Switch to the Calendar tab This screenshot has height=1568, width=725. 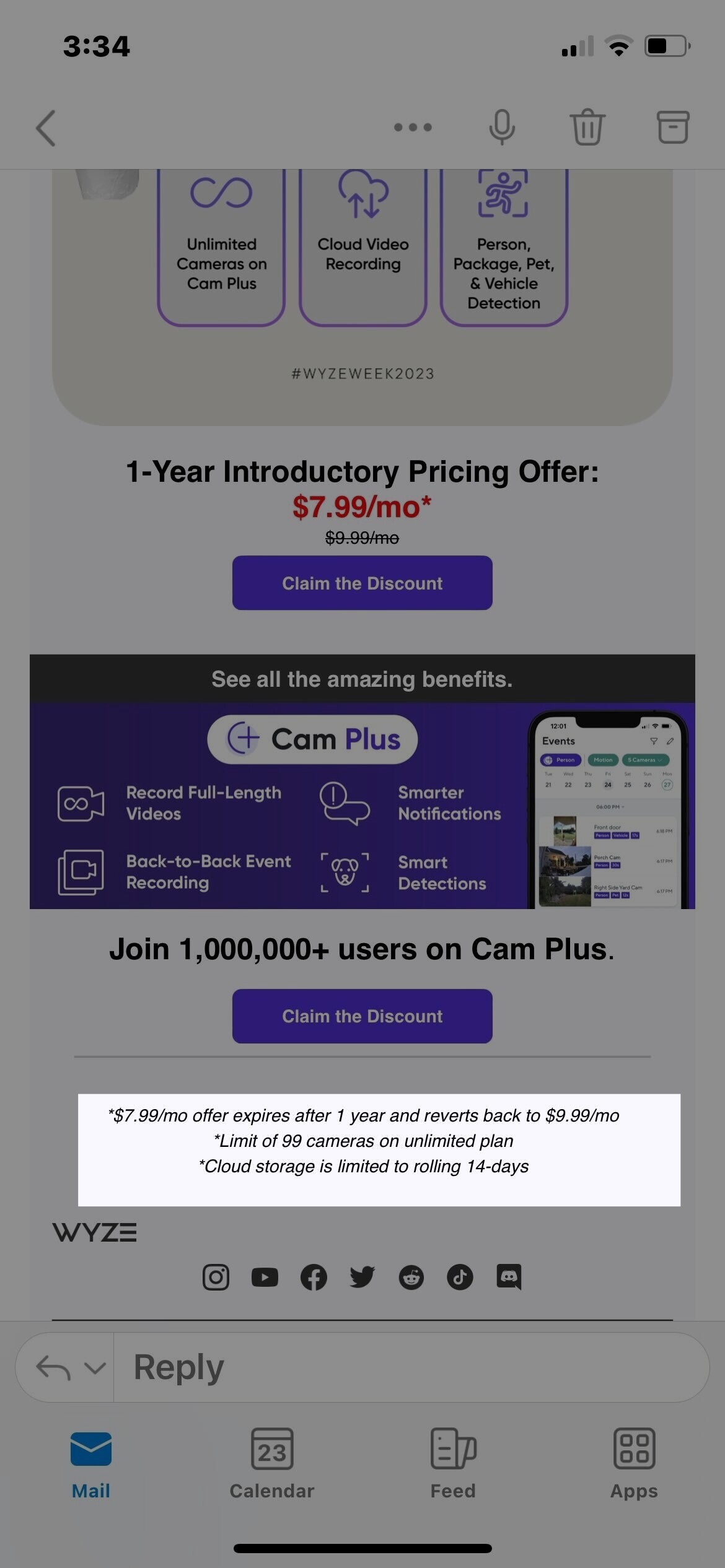click(271, 1464)
